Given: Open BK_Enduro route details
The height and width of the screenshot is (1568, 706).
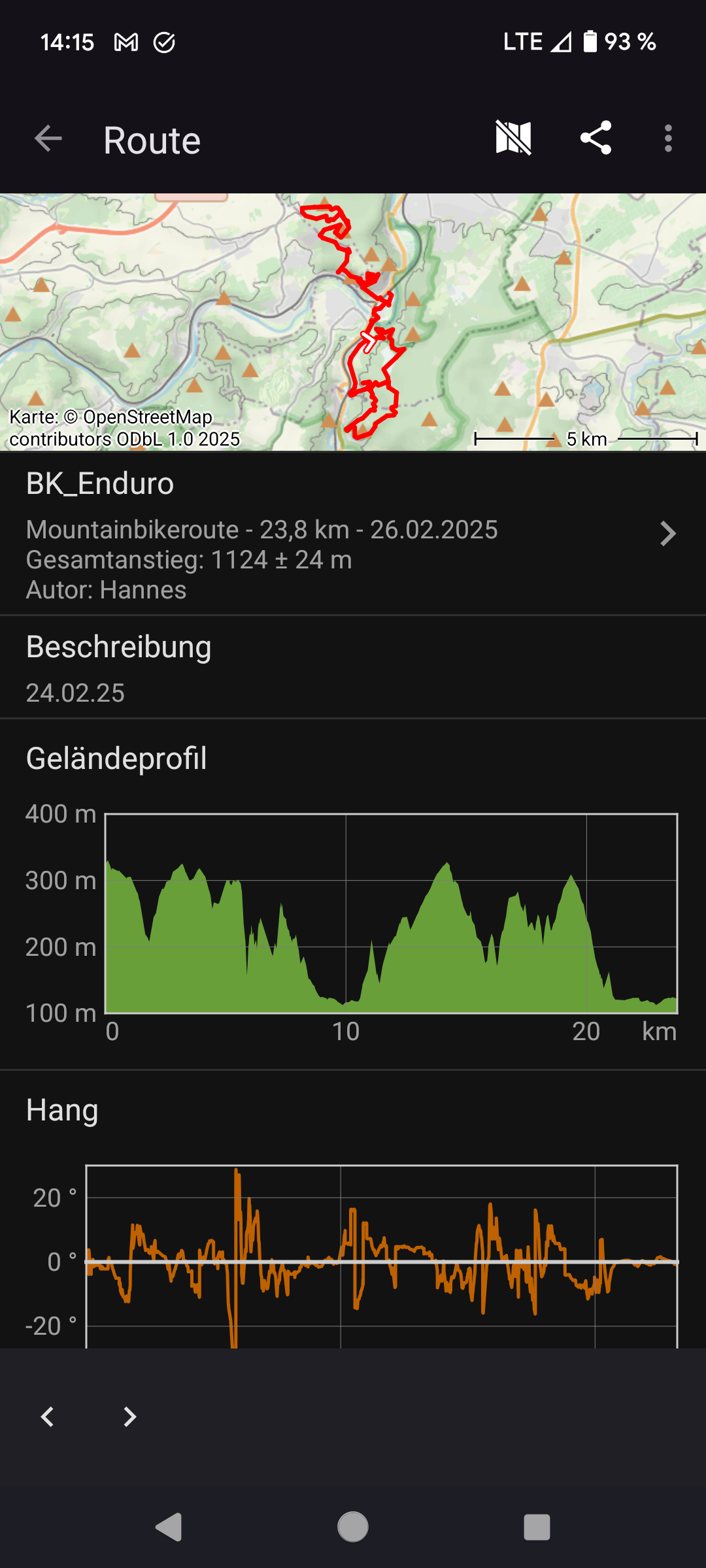Looking at the screenshot, I should pyautogui.click(x=353, y=534).
